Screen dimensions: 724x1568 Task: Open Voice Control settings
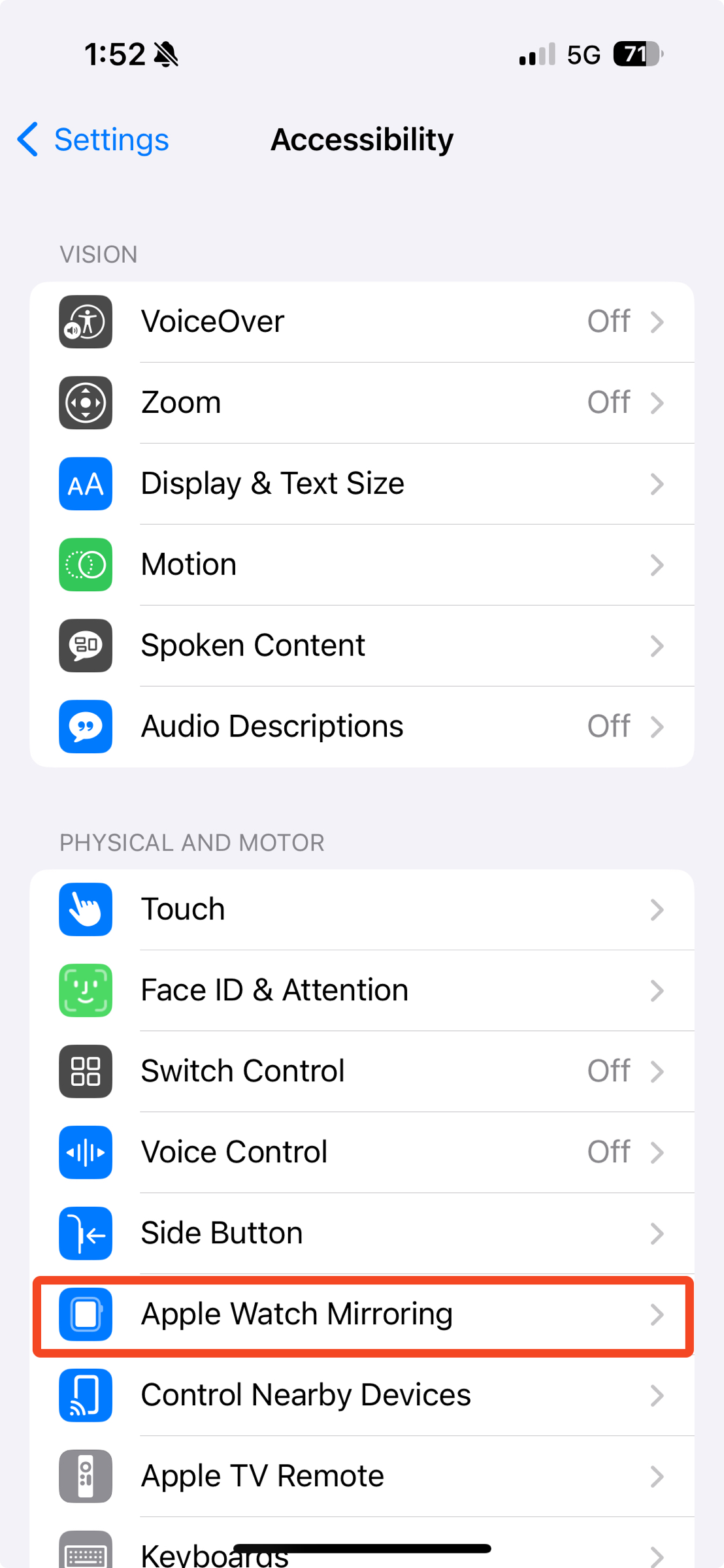(x=361, y=1152)
